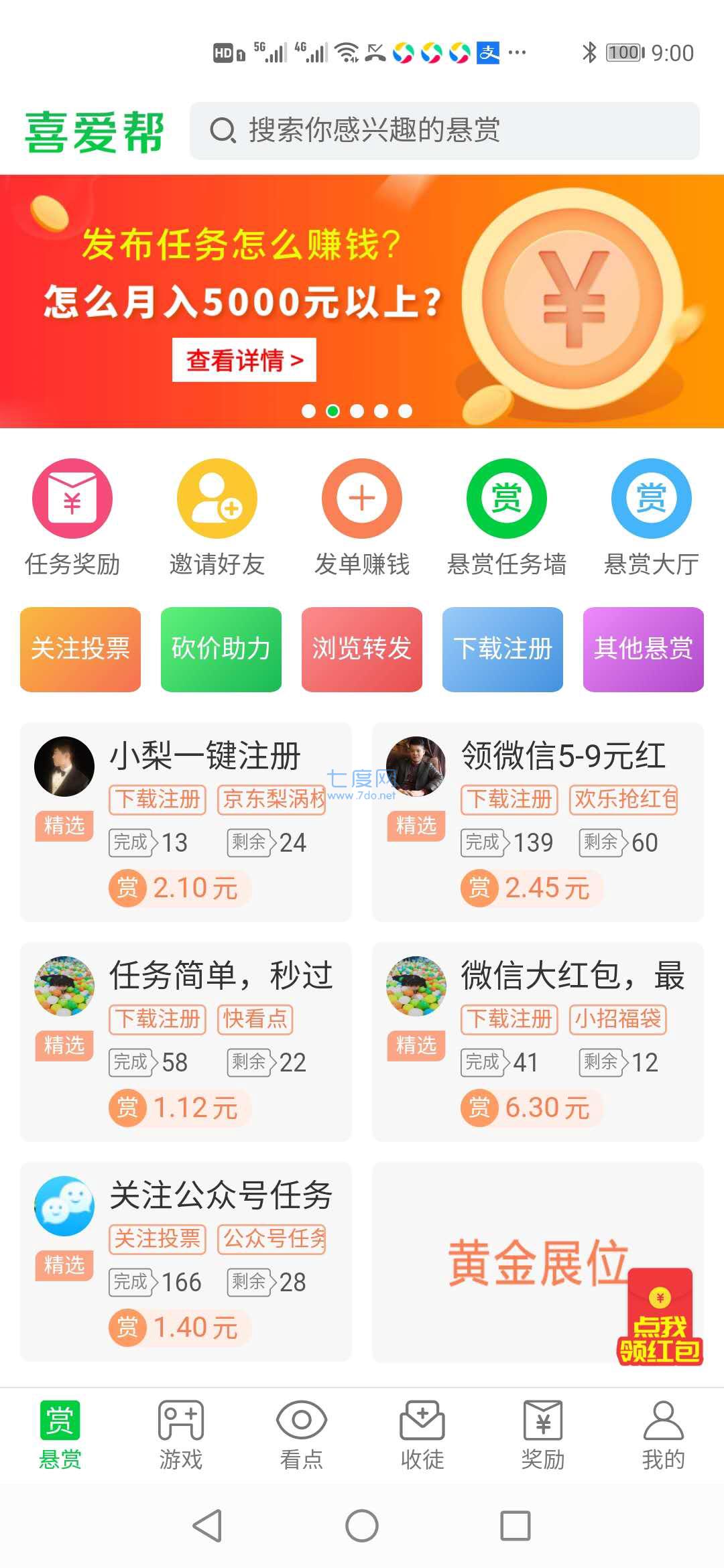Tap the 点我领红包 red envelope

pyautogui.click(x=660, y=1319)
